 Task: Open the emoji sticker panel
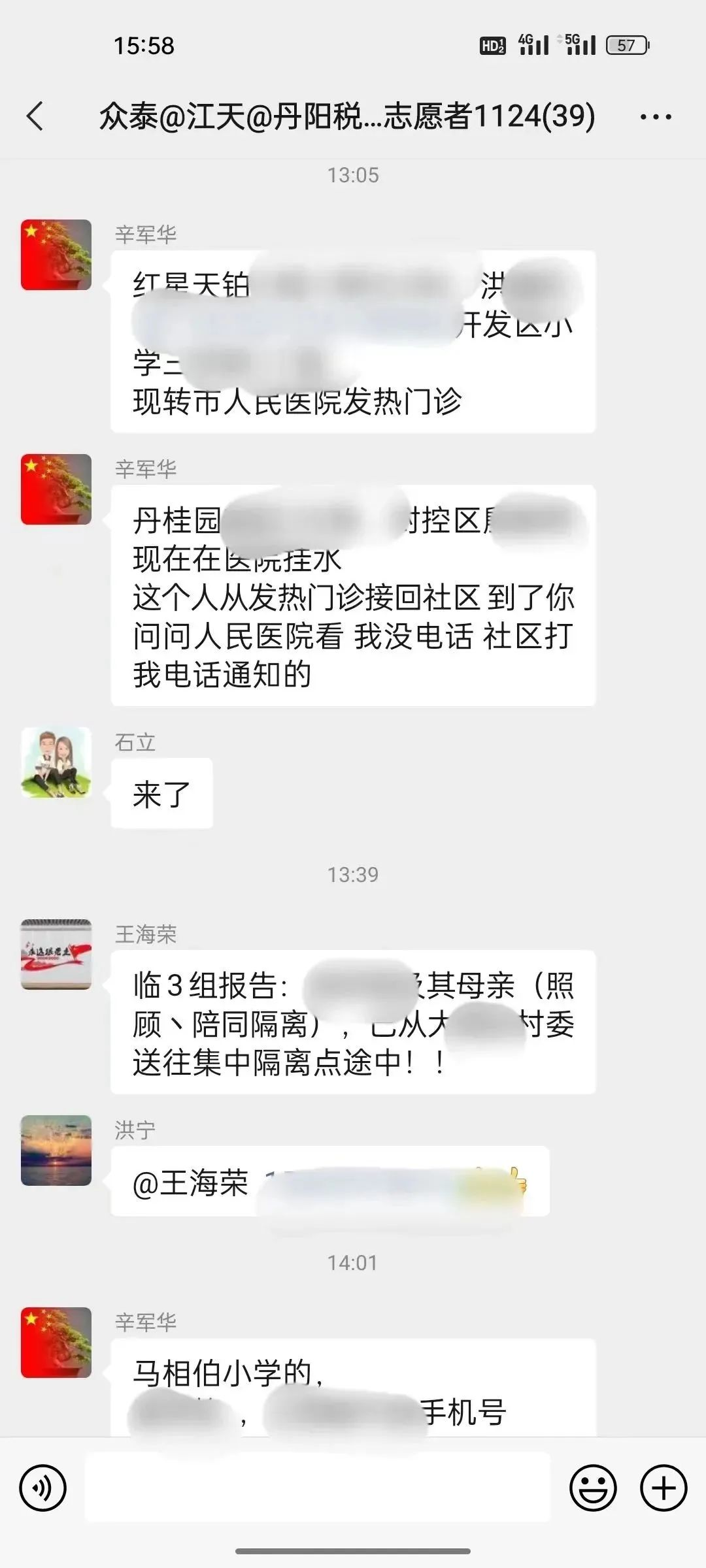(x=594, y=1488)
